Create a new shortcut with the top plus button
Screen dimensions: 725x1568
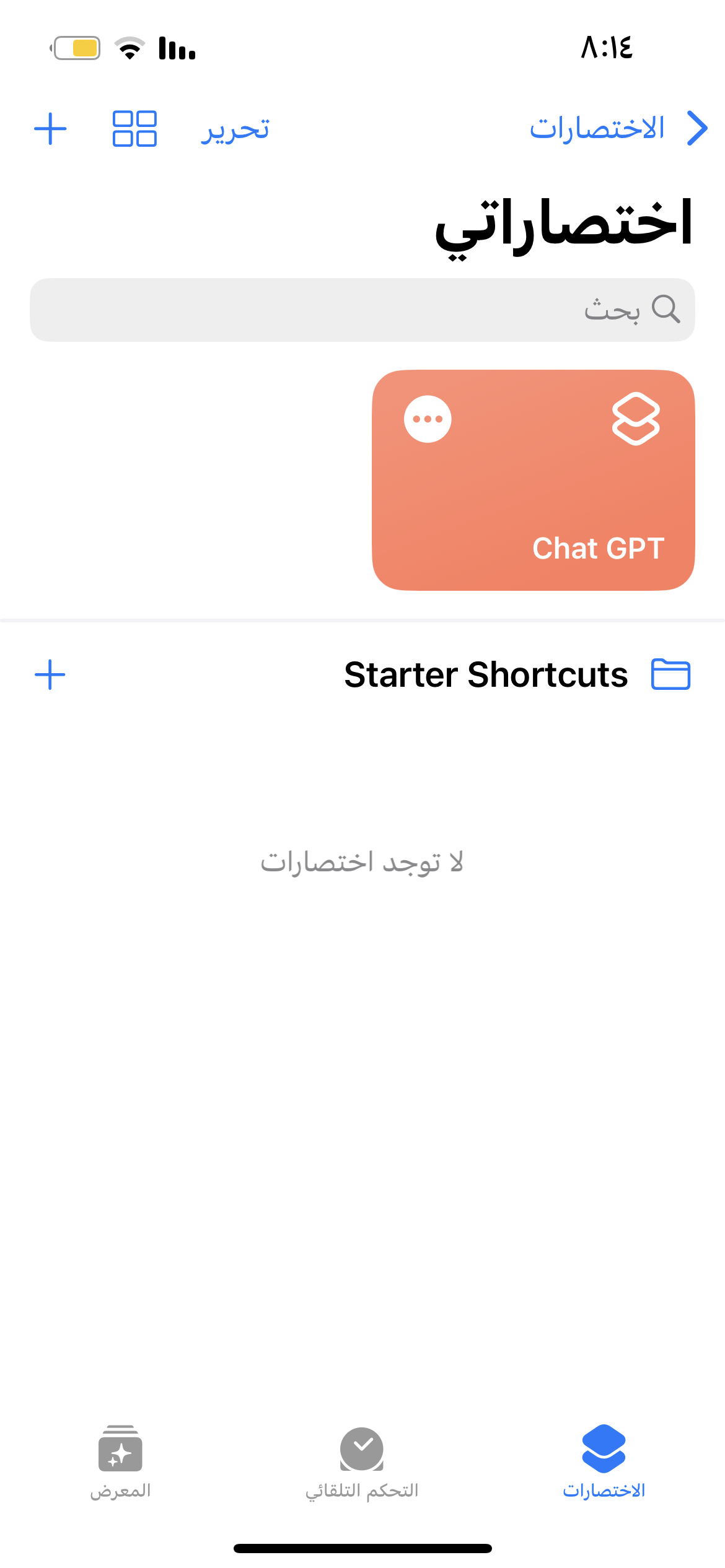tap(50, 129)
